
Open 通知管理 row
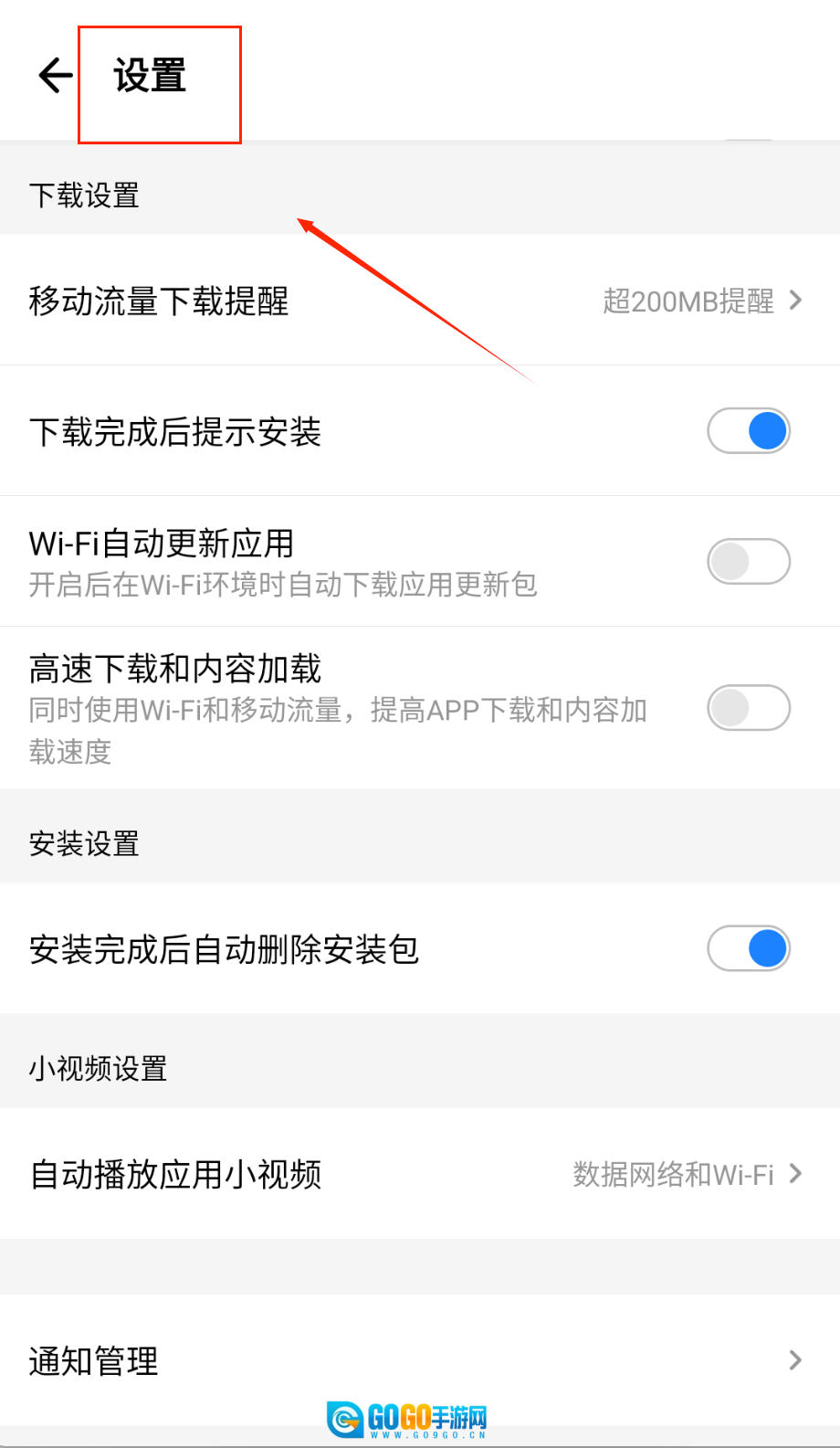coord(419,1360)
